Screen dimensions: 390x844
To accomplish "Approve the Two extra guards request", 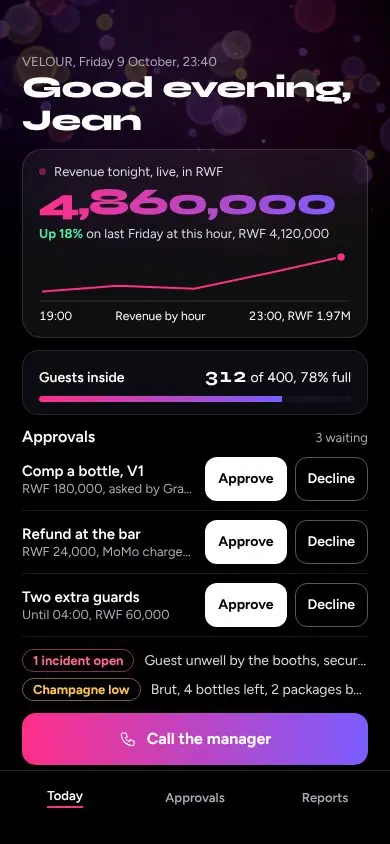I will pos(246,604).
